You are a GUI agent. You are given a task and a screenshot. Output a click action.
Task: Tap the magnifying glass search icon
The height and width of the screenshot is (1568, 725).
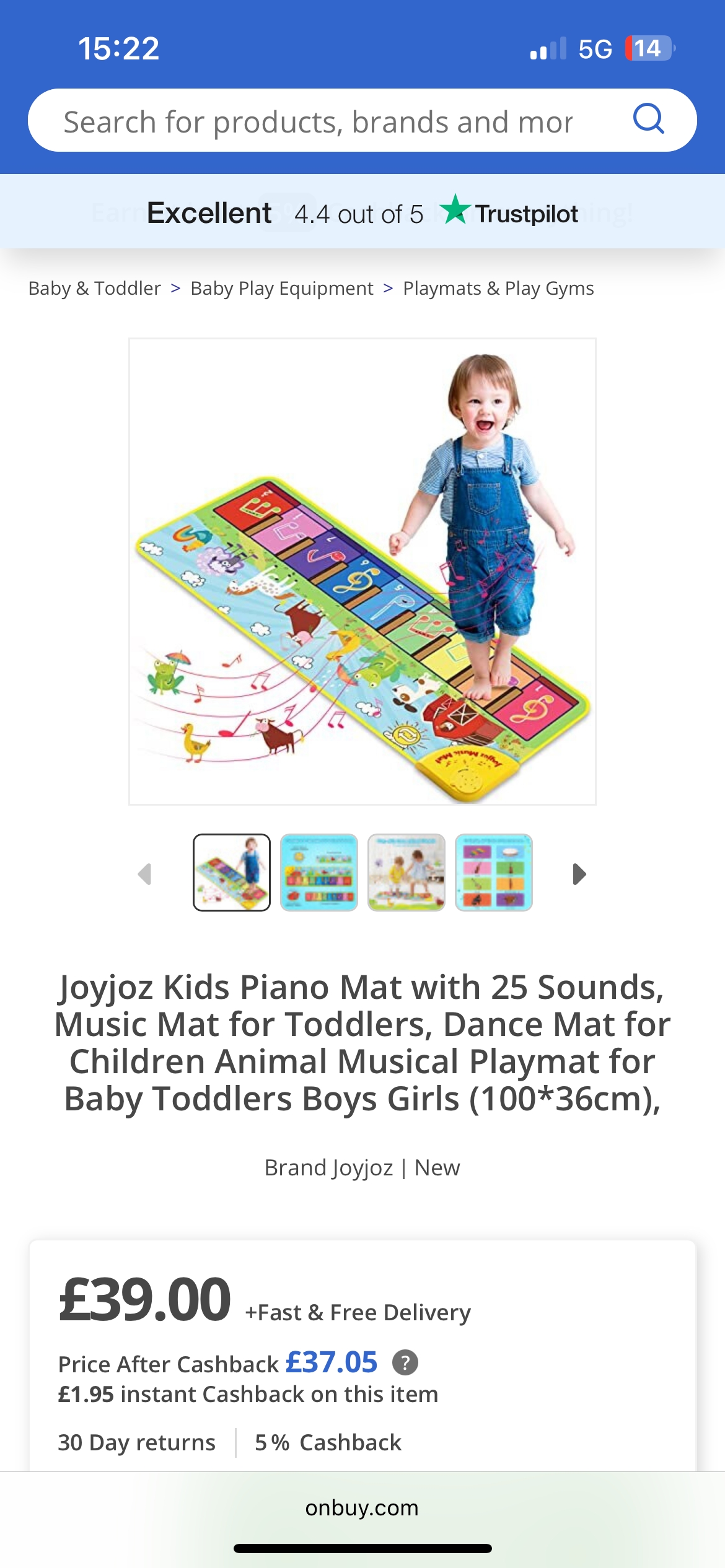[x=648, y=119]
